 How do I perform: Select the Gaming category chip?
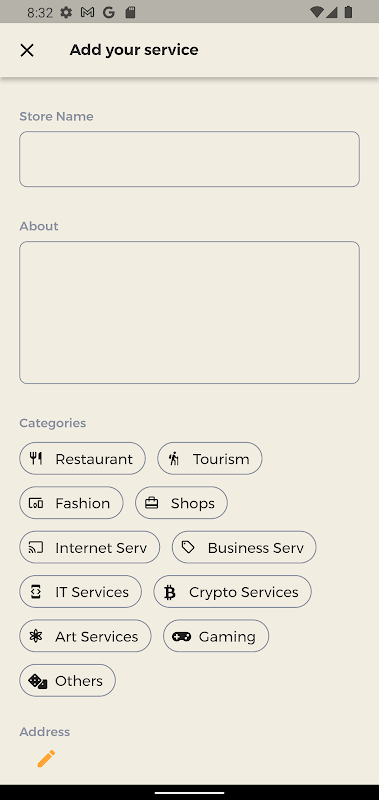coord(216,636)
